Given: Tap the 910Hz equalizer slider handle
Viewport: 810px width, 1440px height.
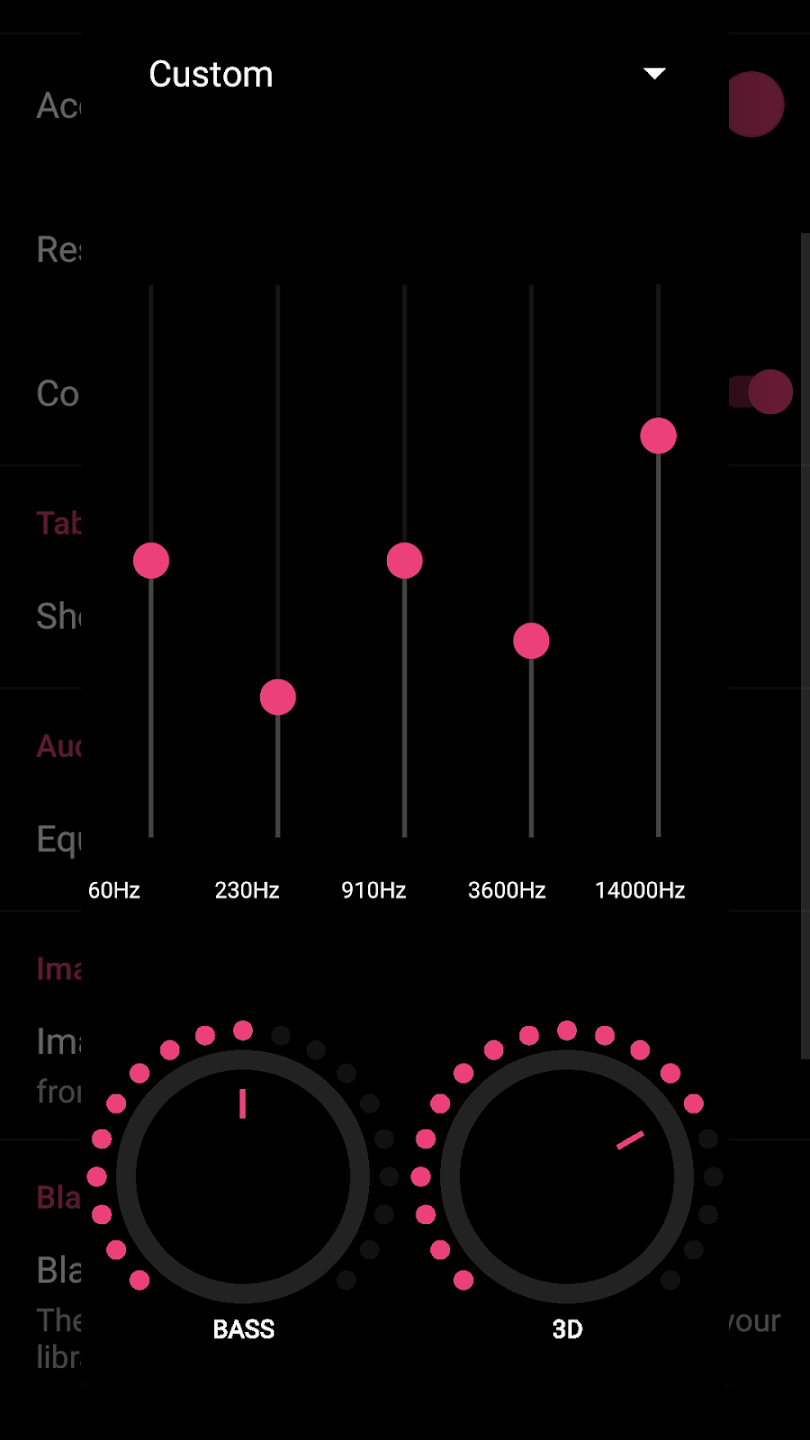Looking at the screenshot, I should [x=405, y=561].
